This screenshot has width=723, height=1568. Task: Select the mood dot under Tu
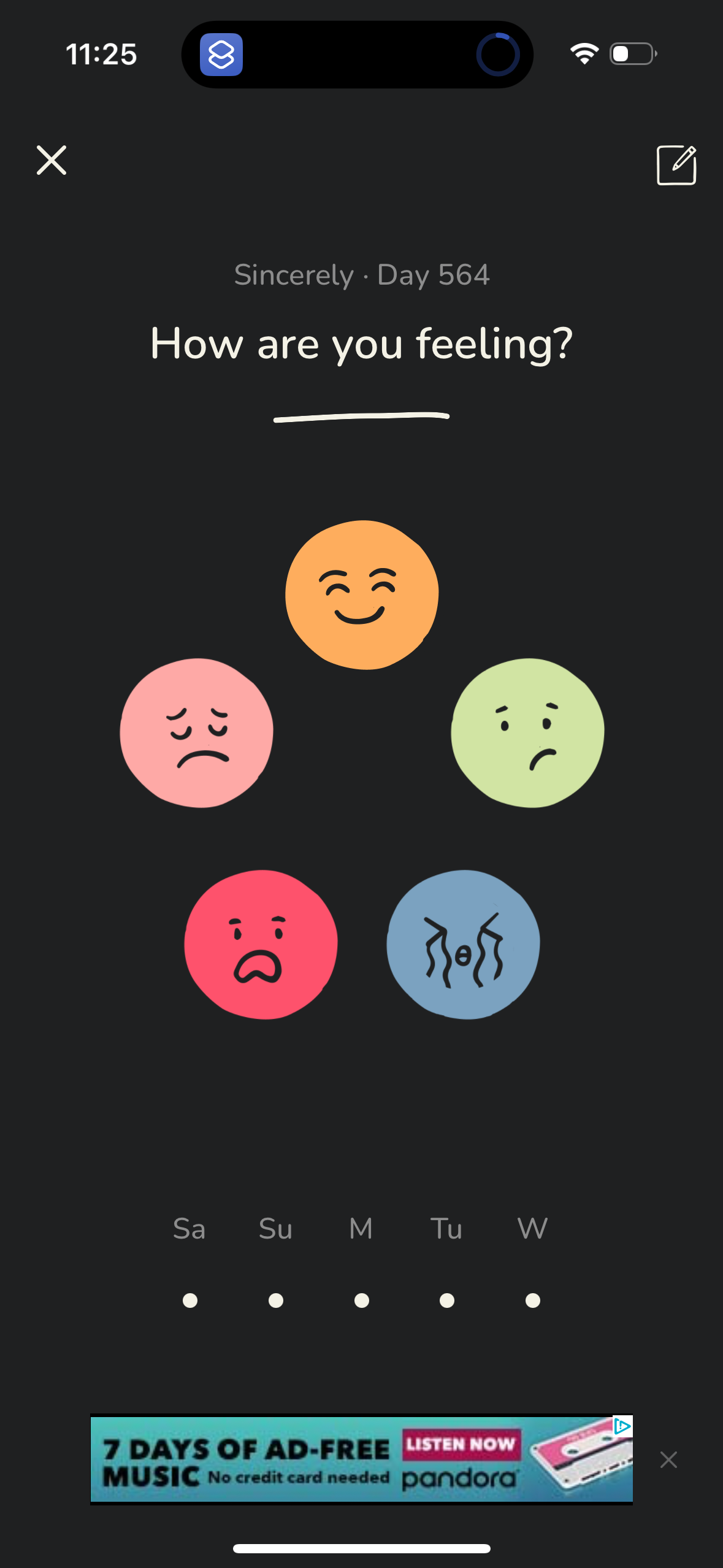[447, 1300]
